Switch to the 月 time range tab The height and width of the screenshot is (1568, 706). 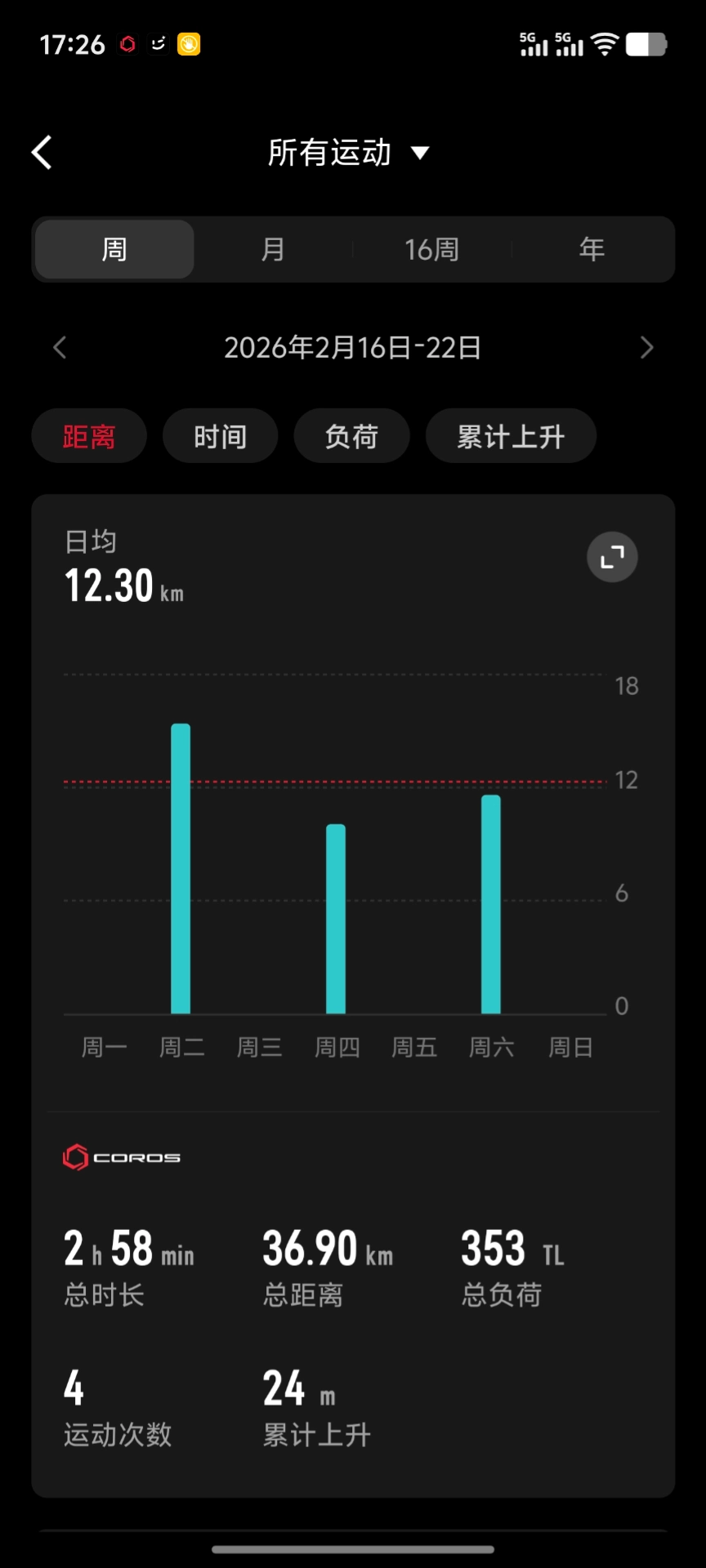(x=273, y=249)
